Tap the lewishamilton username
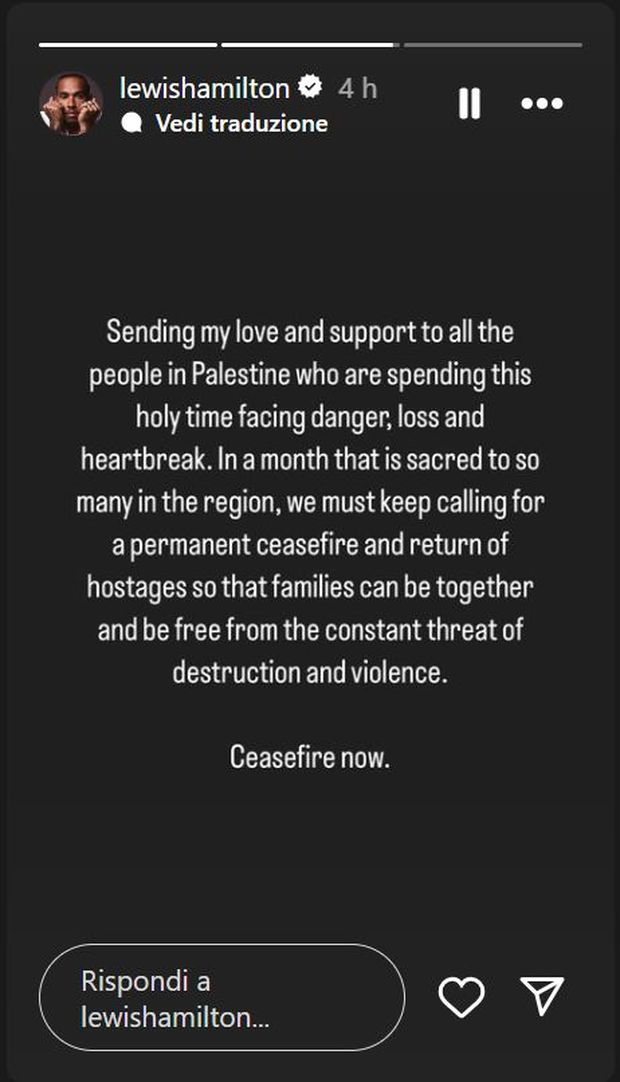 click(204, 88)
